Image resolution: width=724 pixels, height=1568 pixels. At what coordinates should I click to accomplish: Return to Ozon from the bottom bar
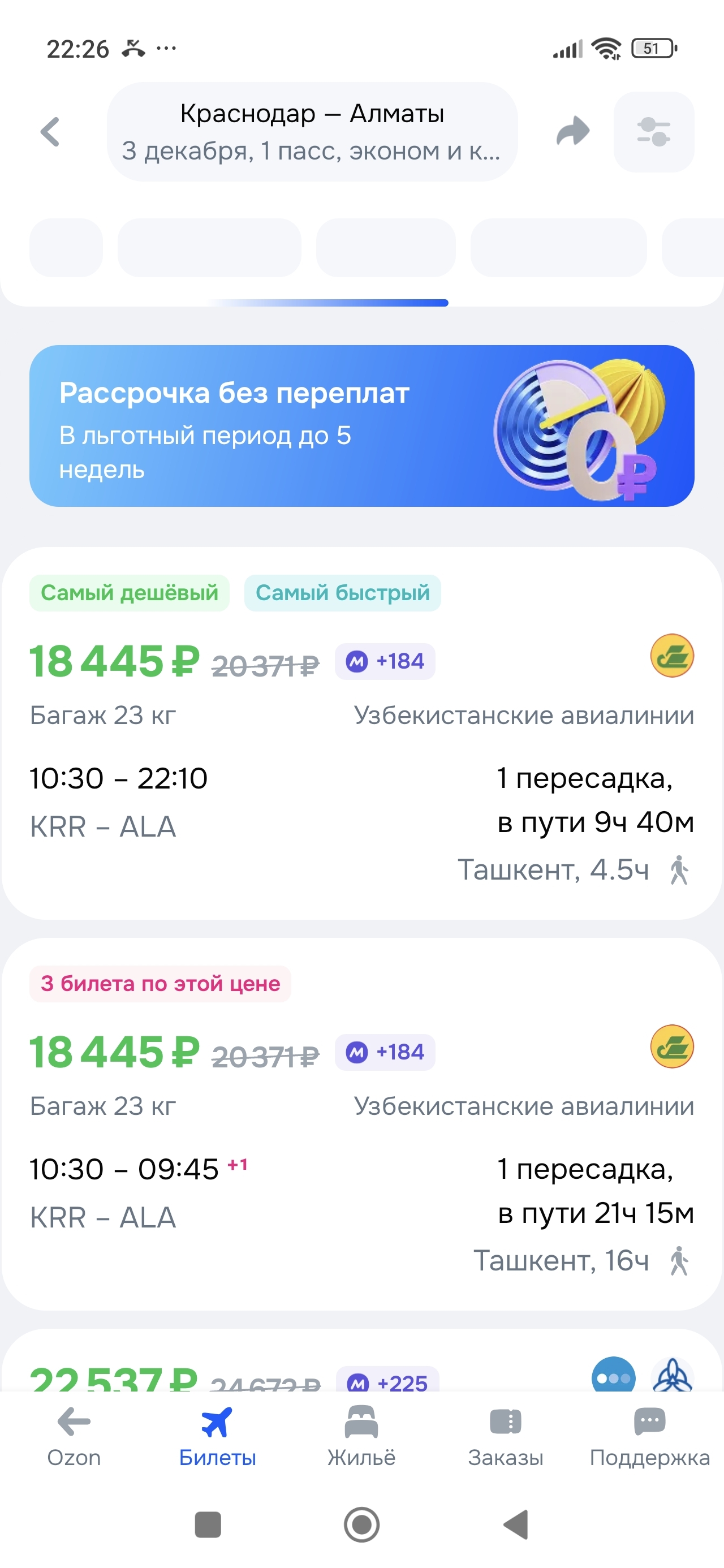74,1437
